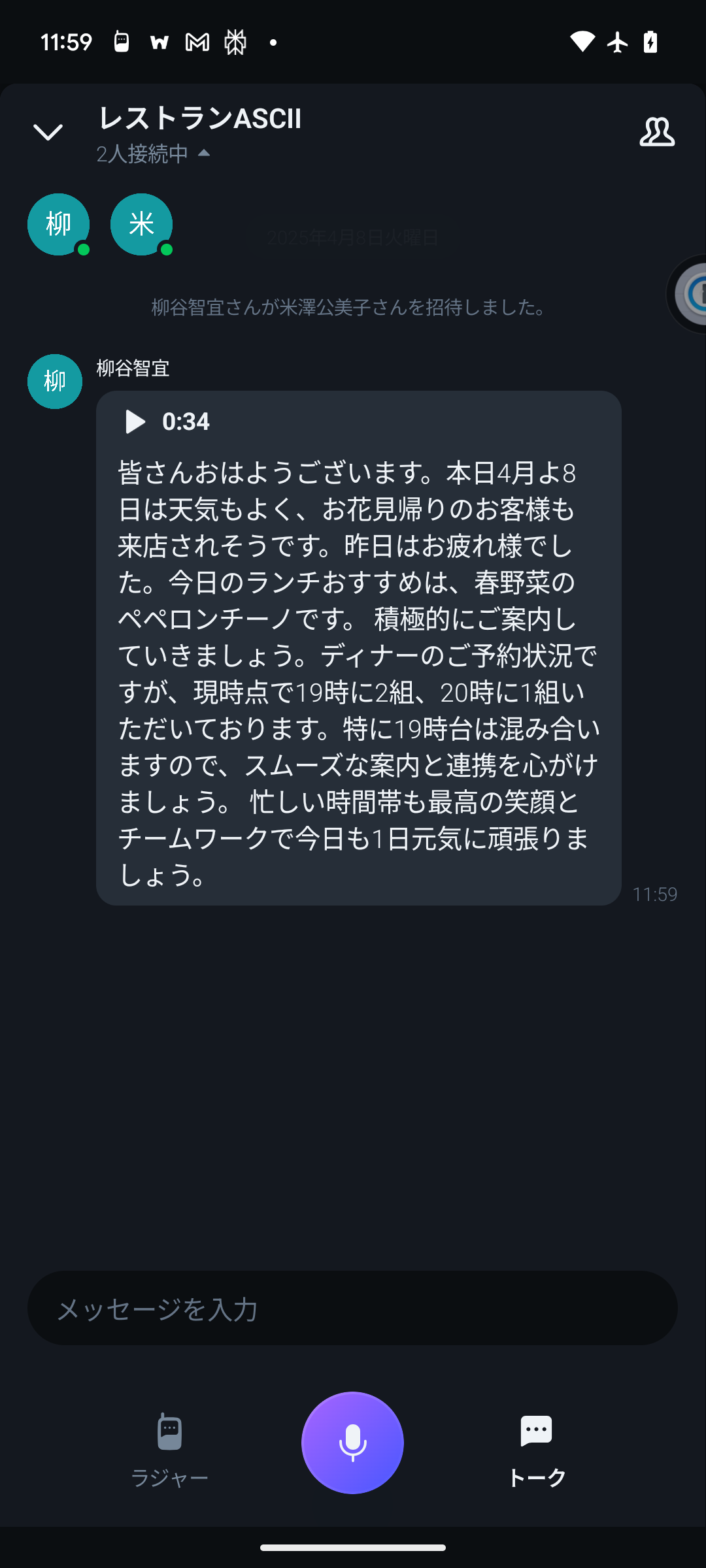Tap the 米 avatar in the connected members

[141, 224]
